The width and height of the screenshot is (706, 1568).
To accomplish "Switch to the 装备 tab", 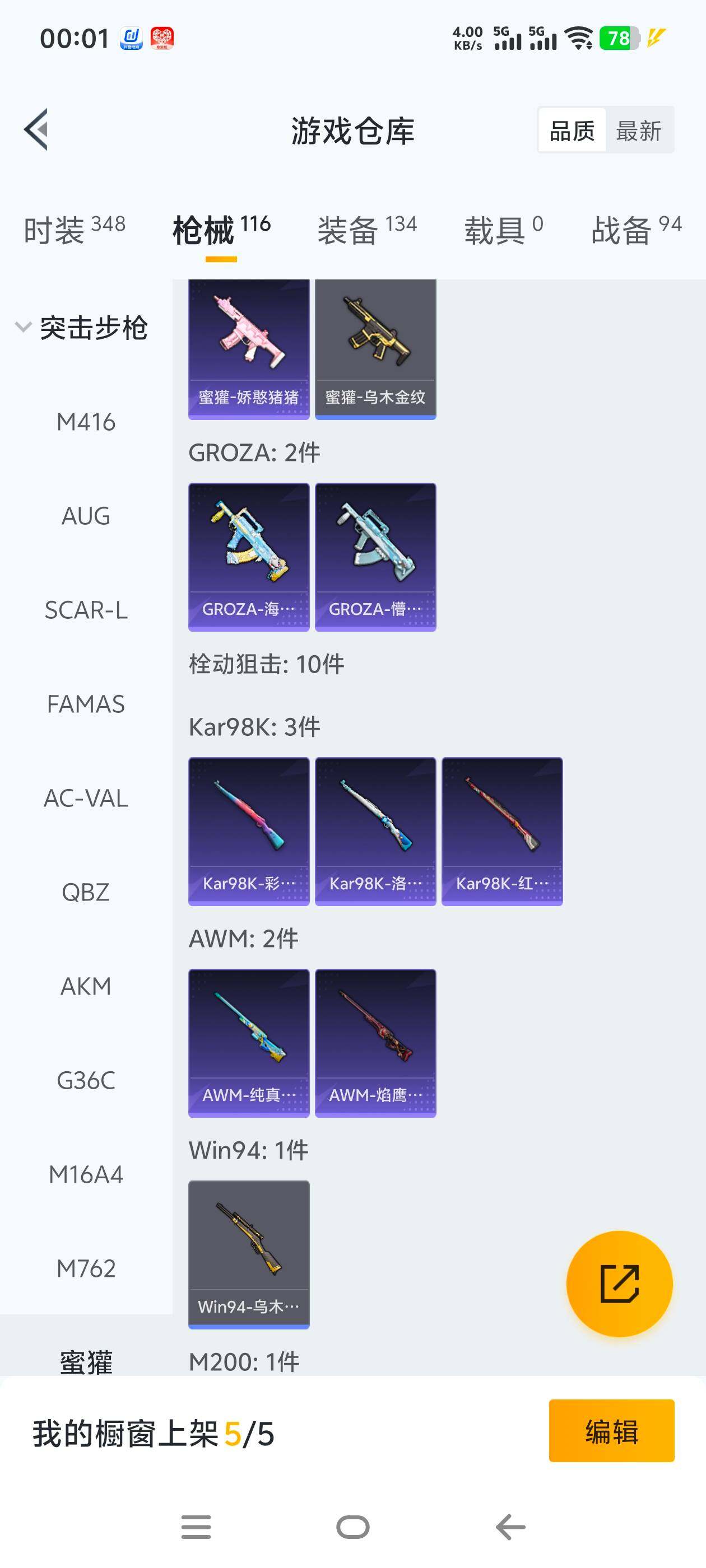I will (x=366, y=230).
